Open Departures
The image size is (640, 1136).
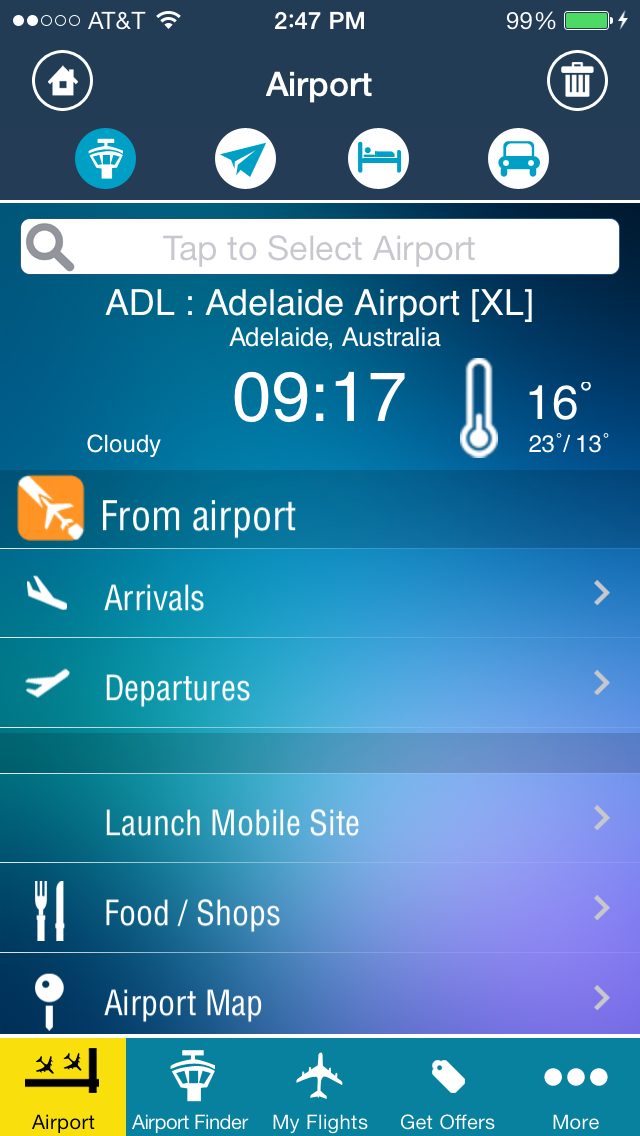click(320, 683)
